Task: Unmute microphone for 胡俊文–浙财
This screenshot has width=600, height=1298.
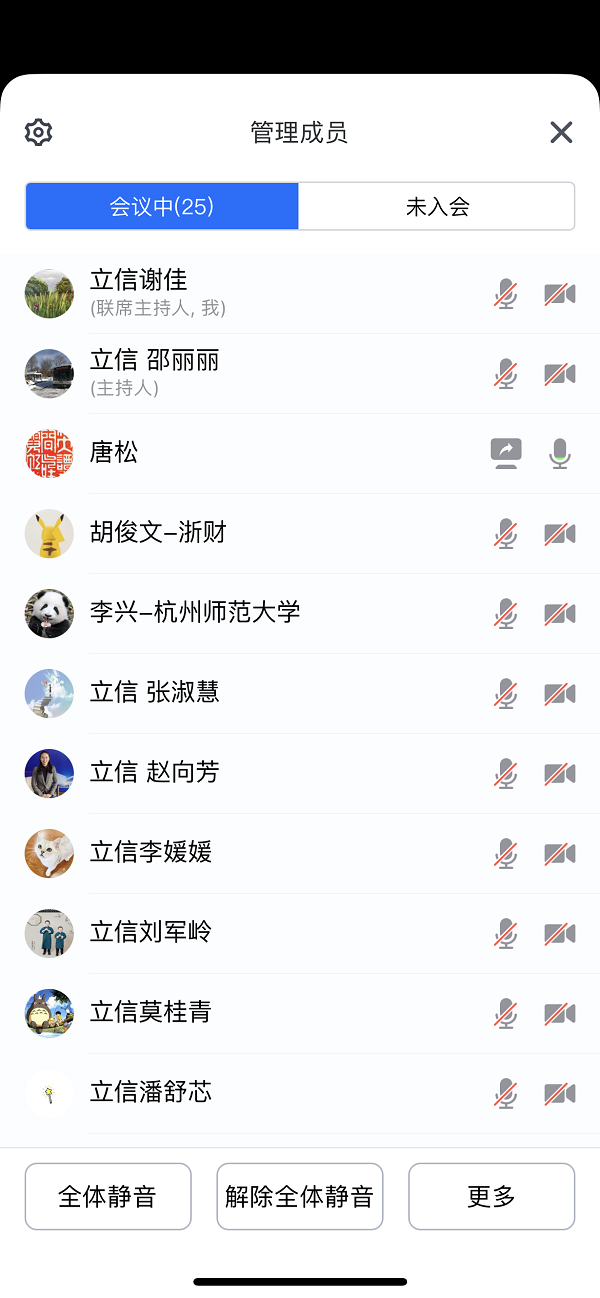Action: pos(506,534)
